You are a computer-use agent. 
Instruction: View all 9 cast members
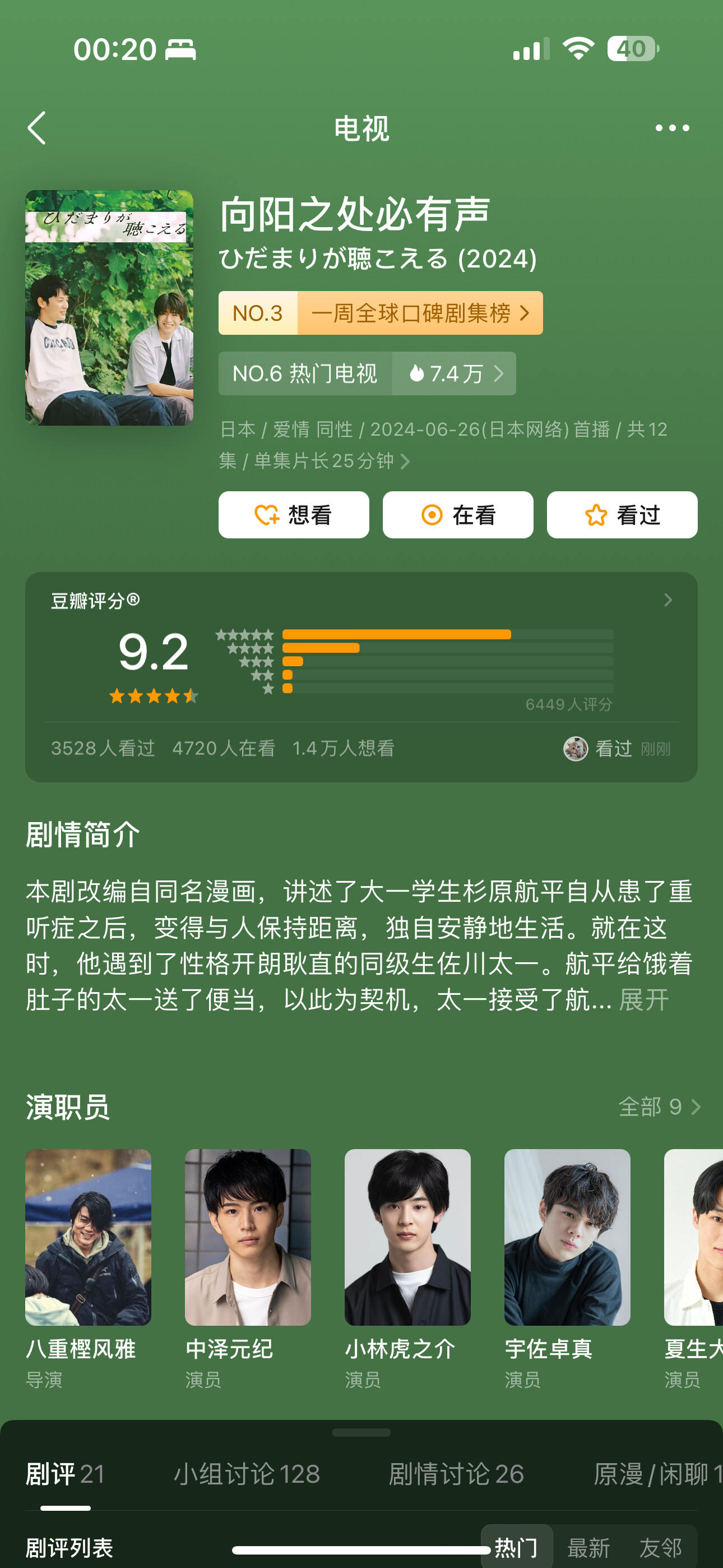tap(659, 1106)
